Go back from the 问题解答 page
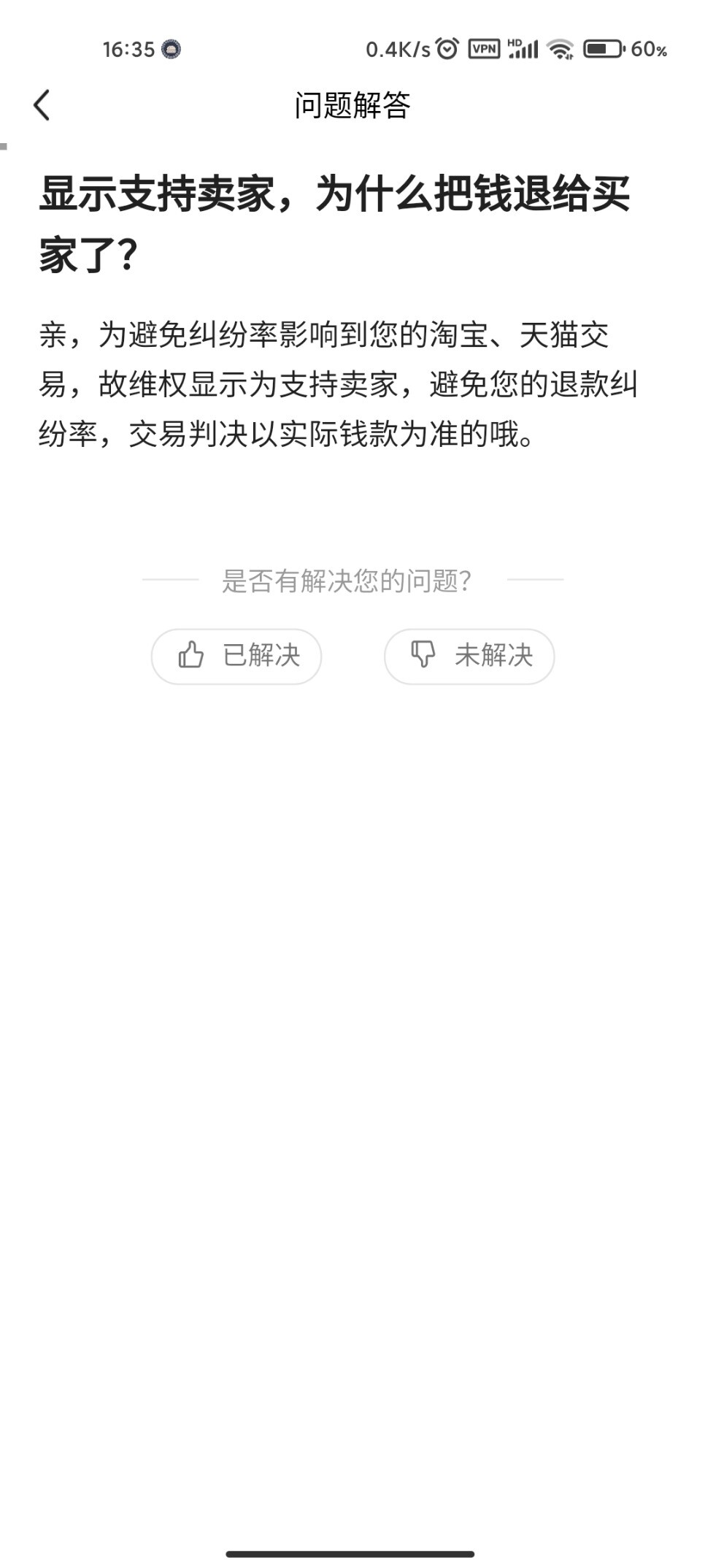The height and width of the screenshot is (1568, 705). click(x=42, y=105)
